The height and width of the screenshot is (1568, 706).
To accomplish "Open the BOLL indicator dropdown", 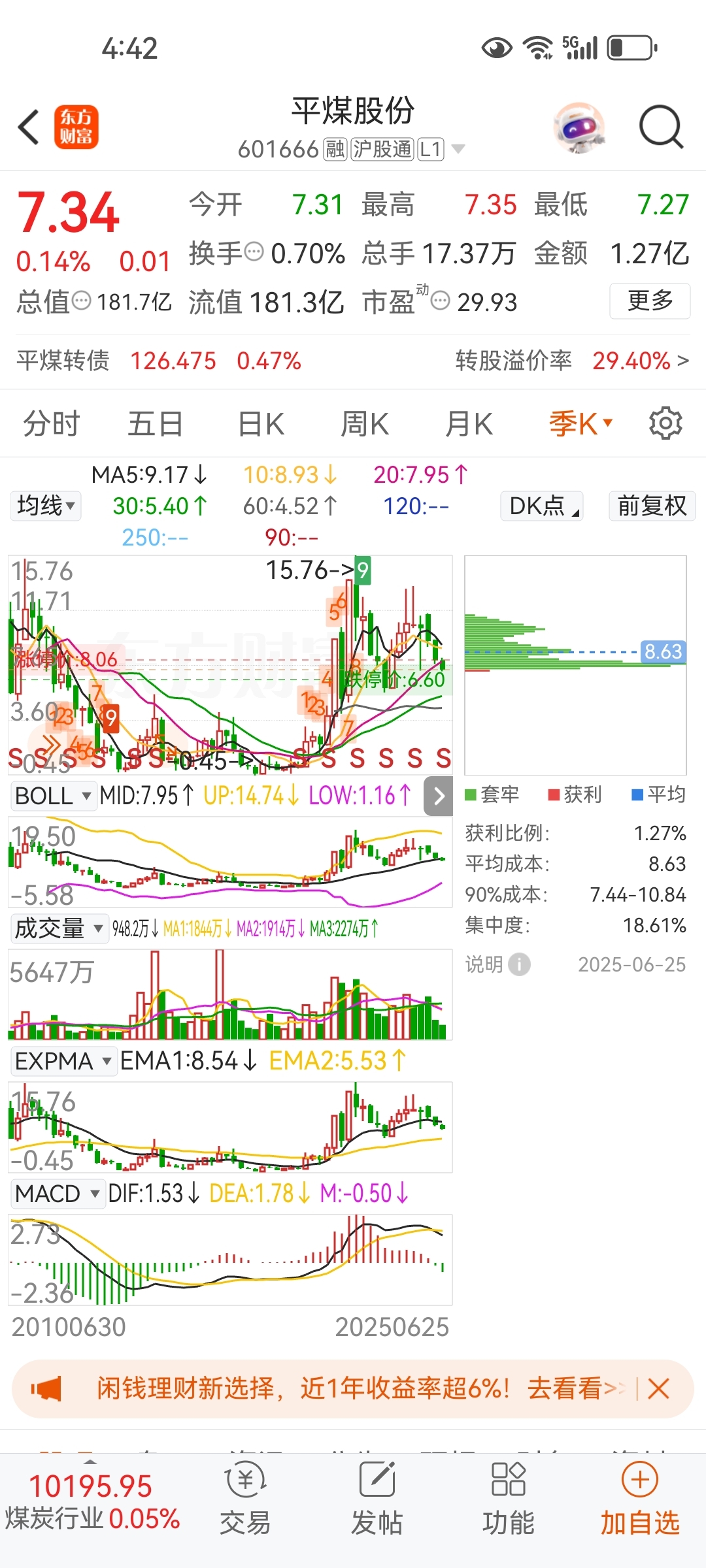I will 54,796.
